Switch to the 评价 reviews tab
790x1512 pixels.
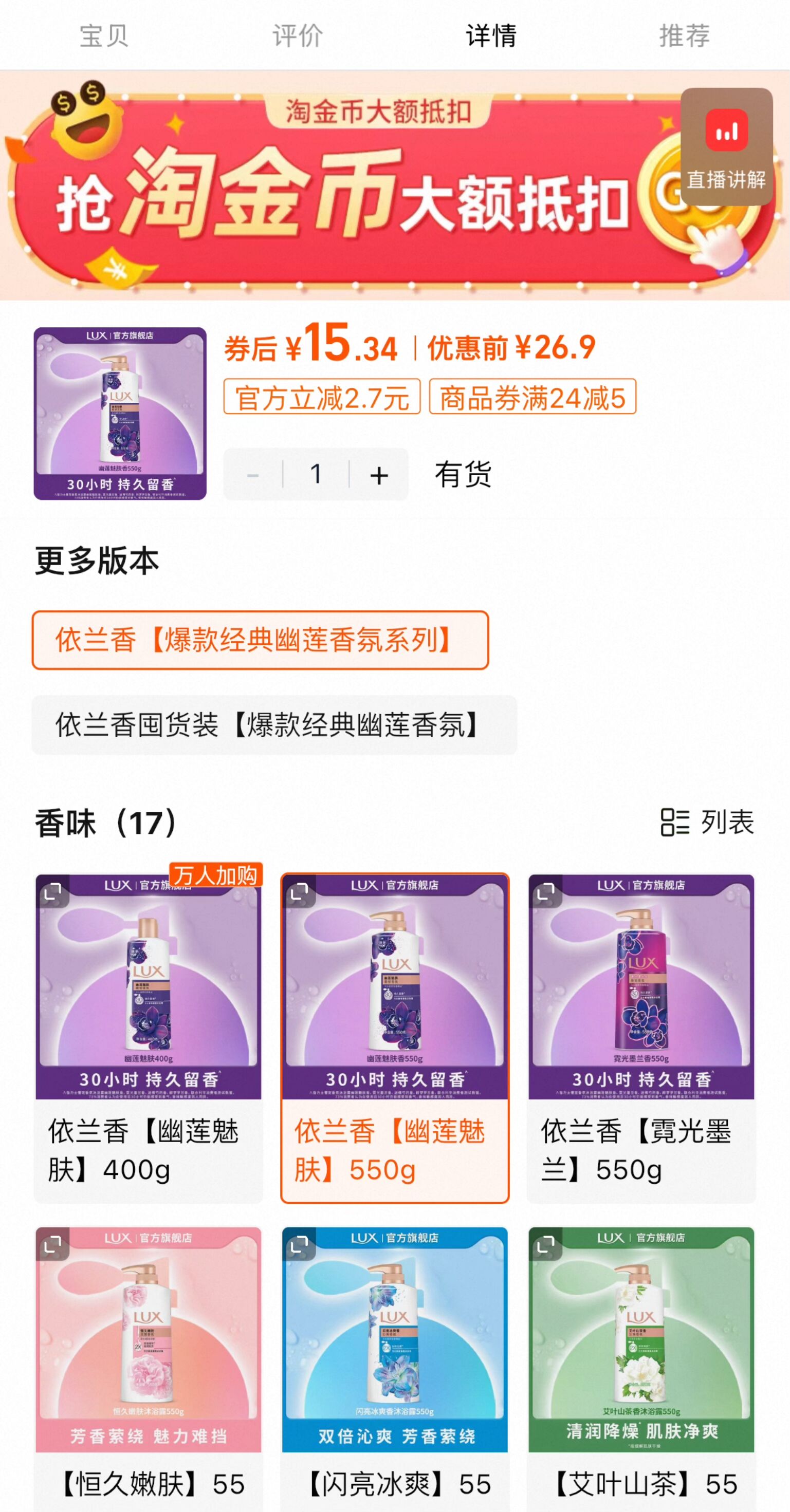coord(297,36)
